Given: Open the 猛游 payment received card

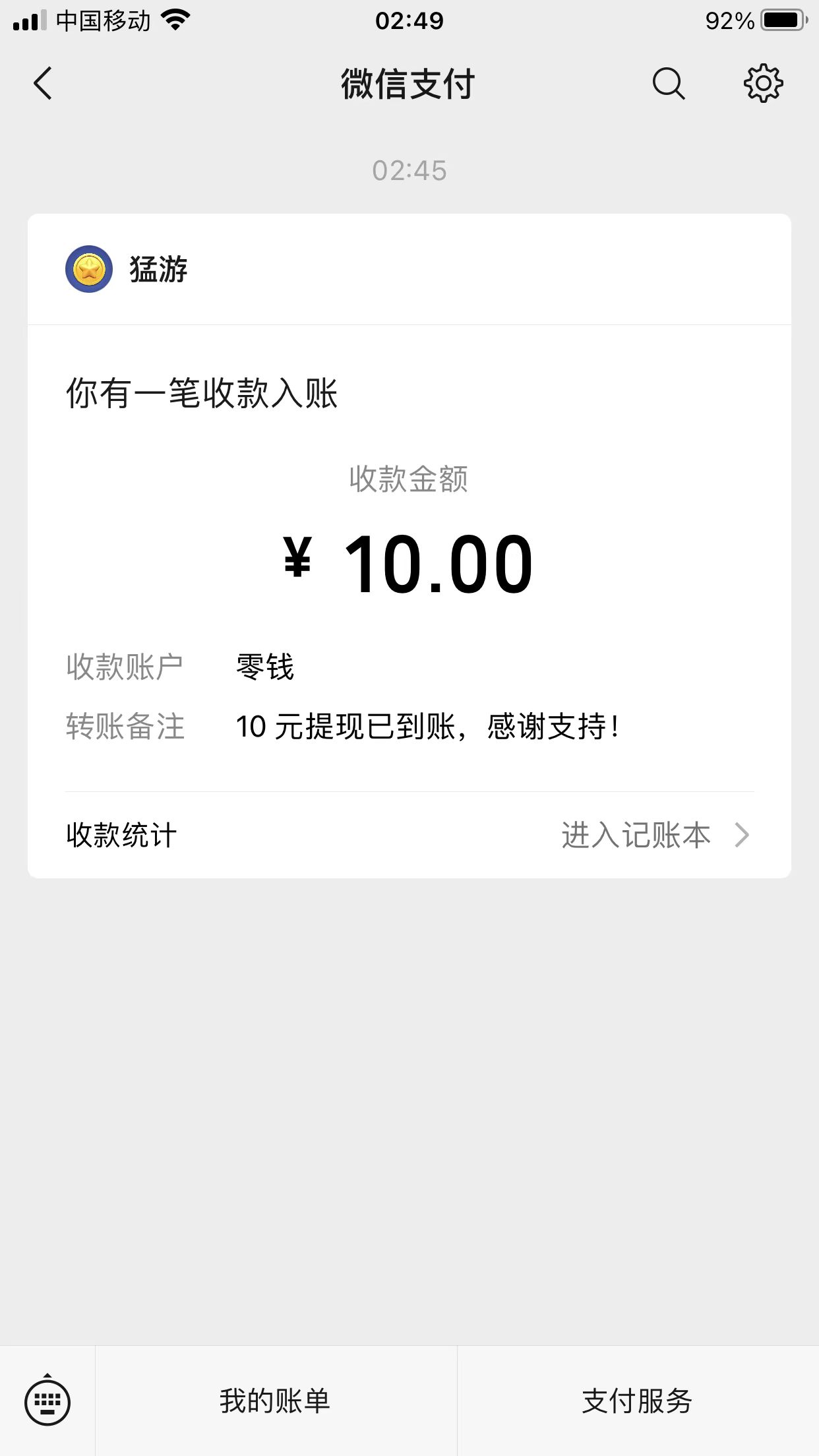Looking at the screenshot, I should [x=409, y=545].
